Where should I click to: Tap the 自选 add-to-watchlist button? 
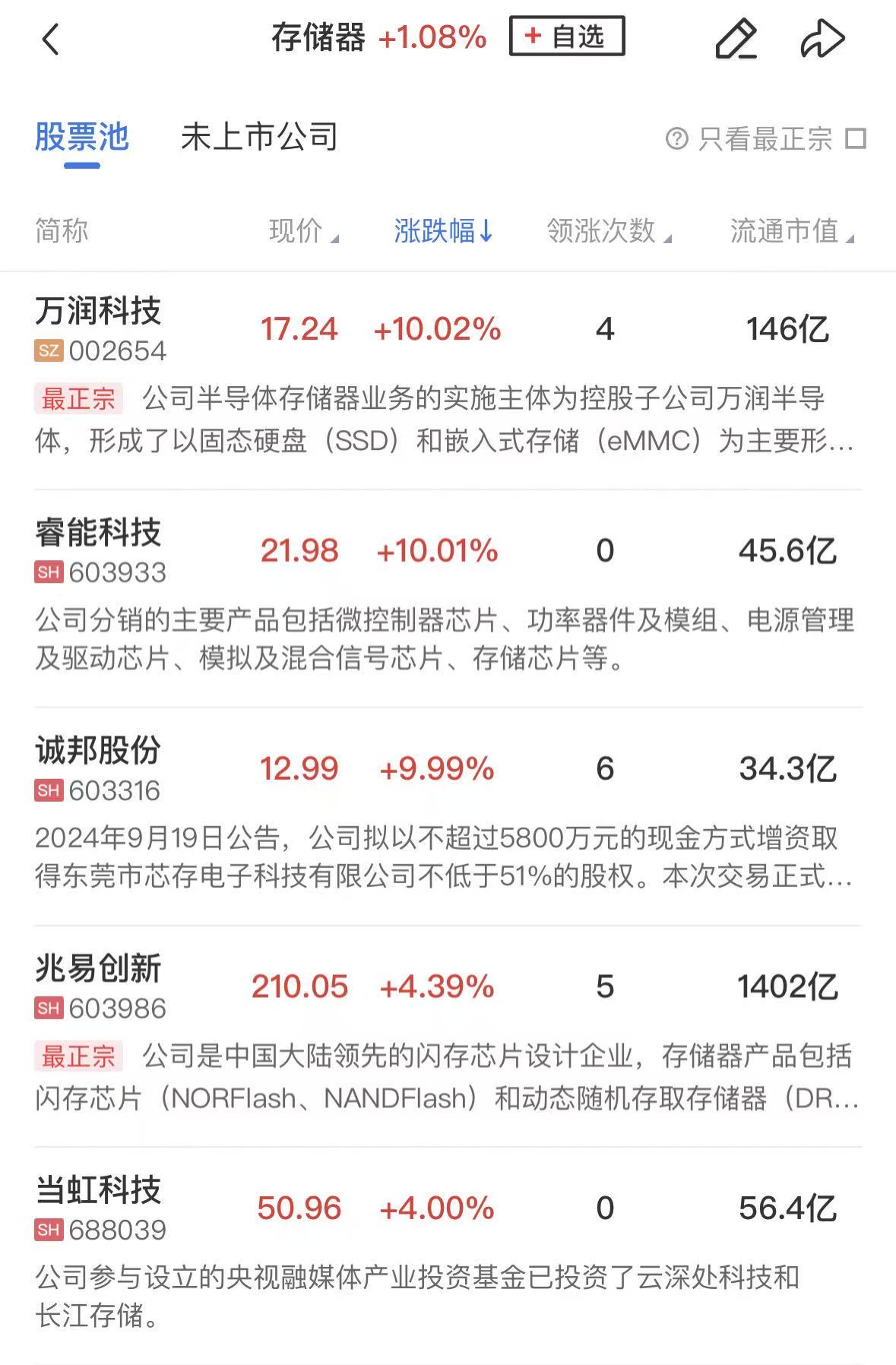[x=568, y=36]
